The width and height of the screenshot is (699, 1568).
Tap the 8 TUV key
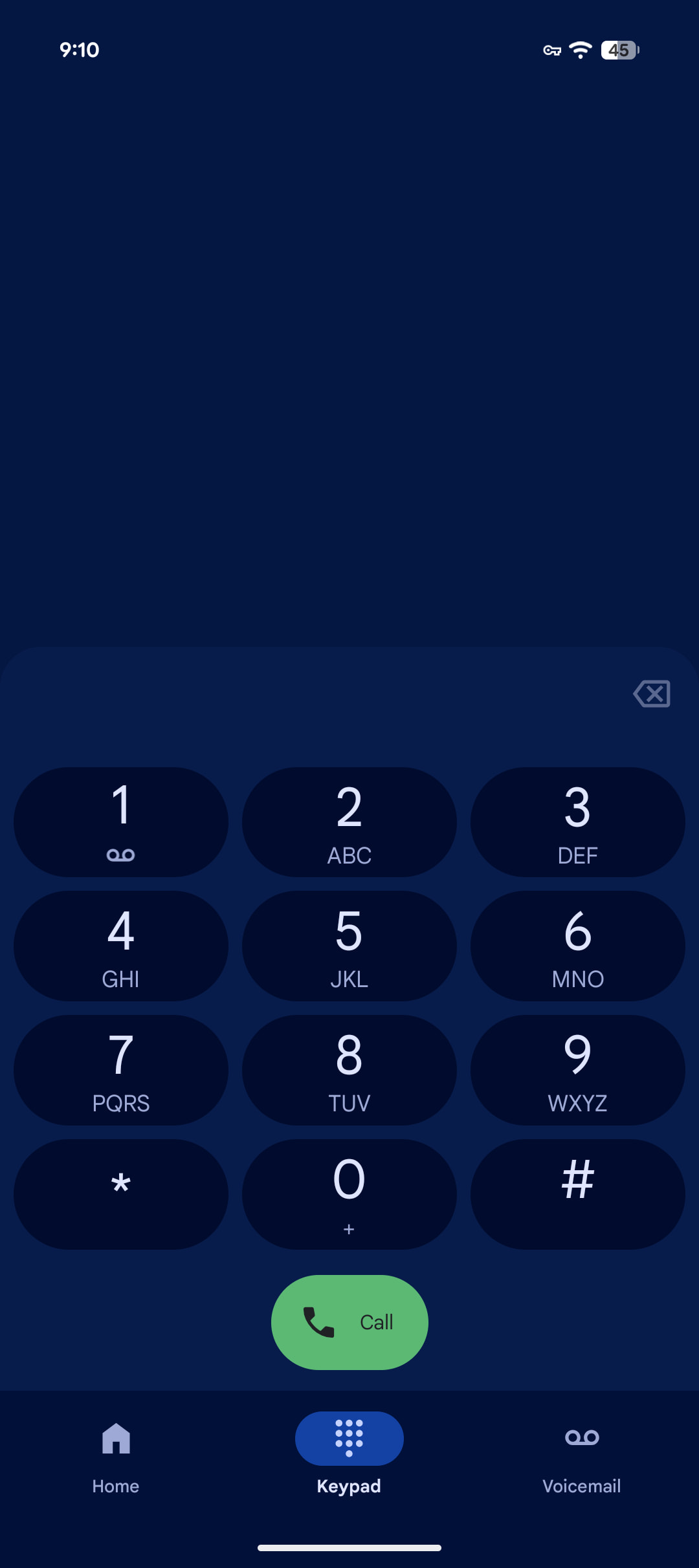(349, 1070)
